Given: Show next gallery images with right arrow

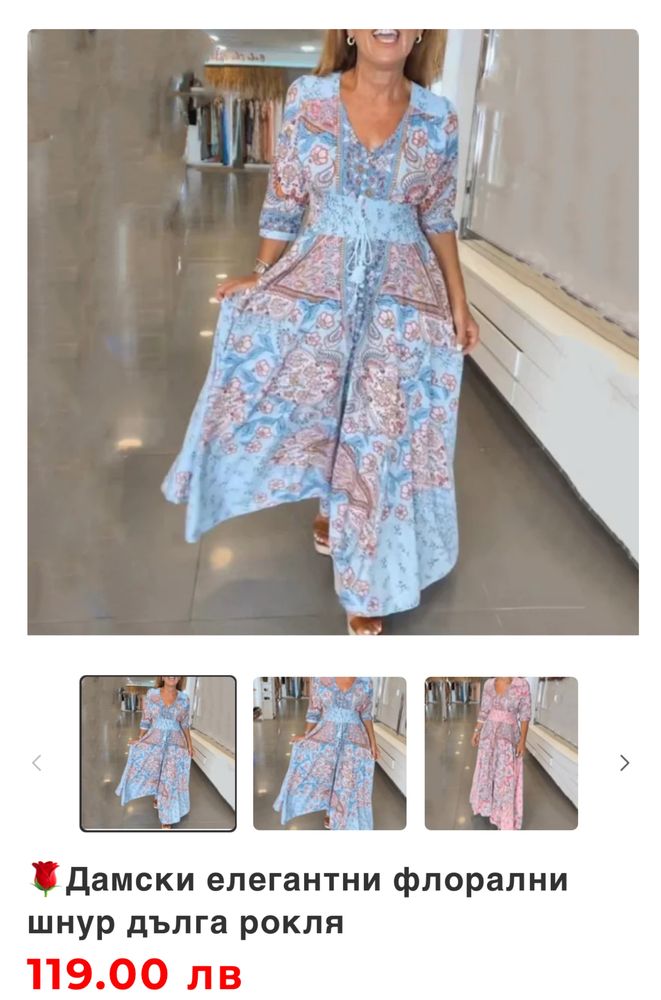Looking at the screenshot, I should point(624,763).
